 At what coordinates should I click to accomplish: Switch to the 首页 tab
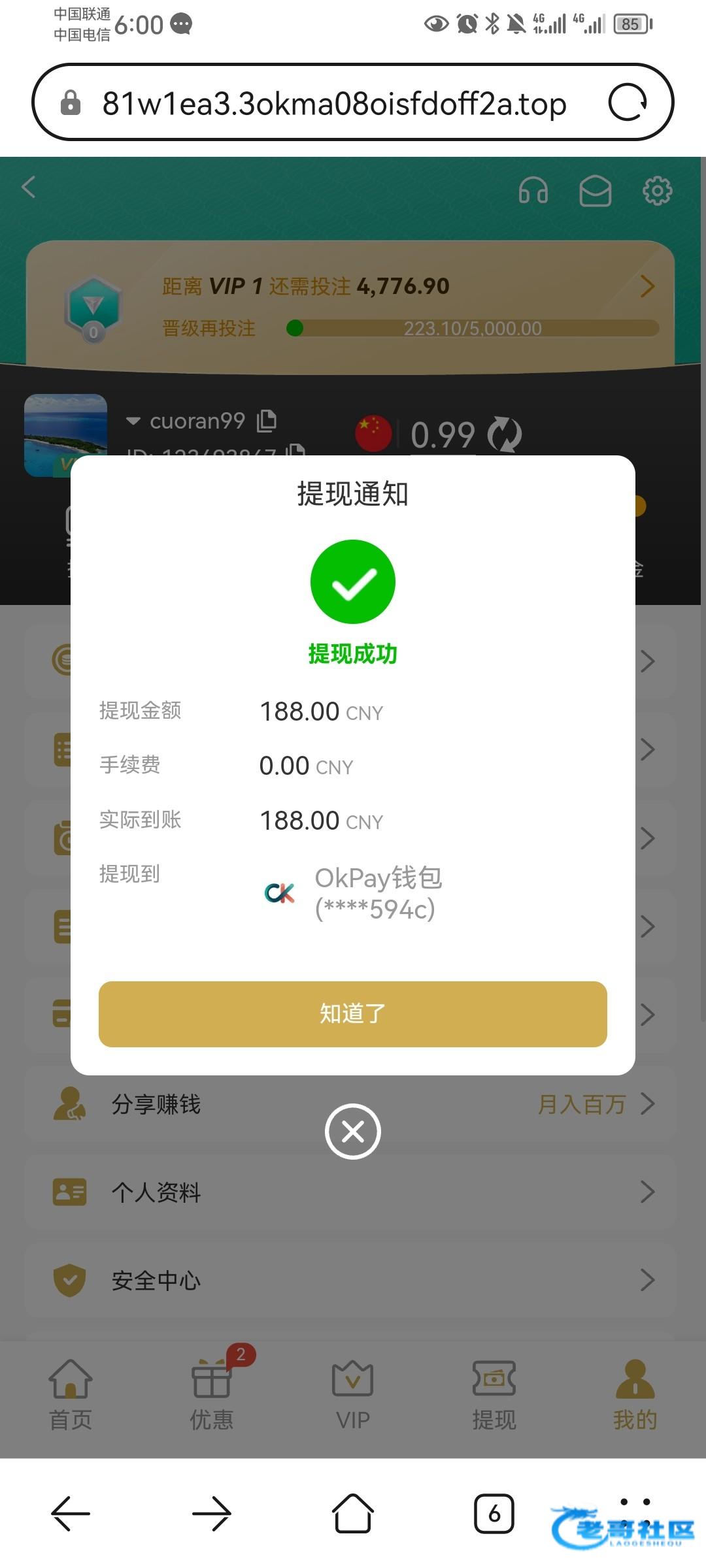tap(71, 1395)
